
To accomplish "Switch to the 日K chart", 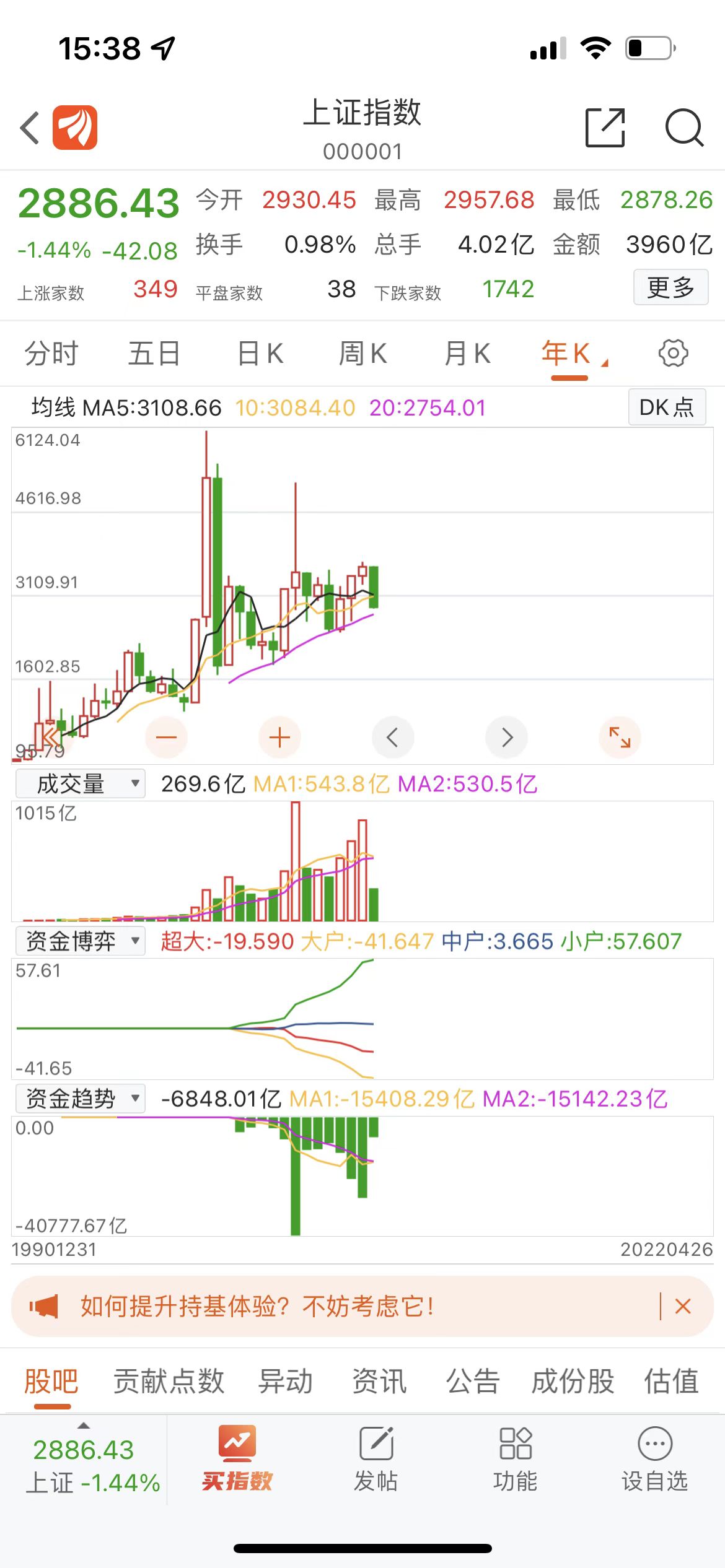I will point(260,354).
